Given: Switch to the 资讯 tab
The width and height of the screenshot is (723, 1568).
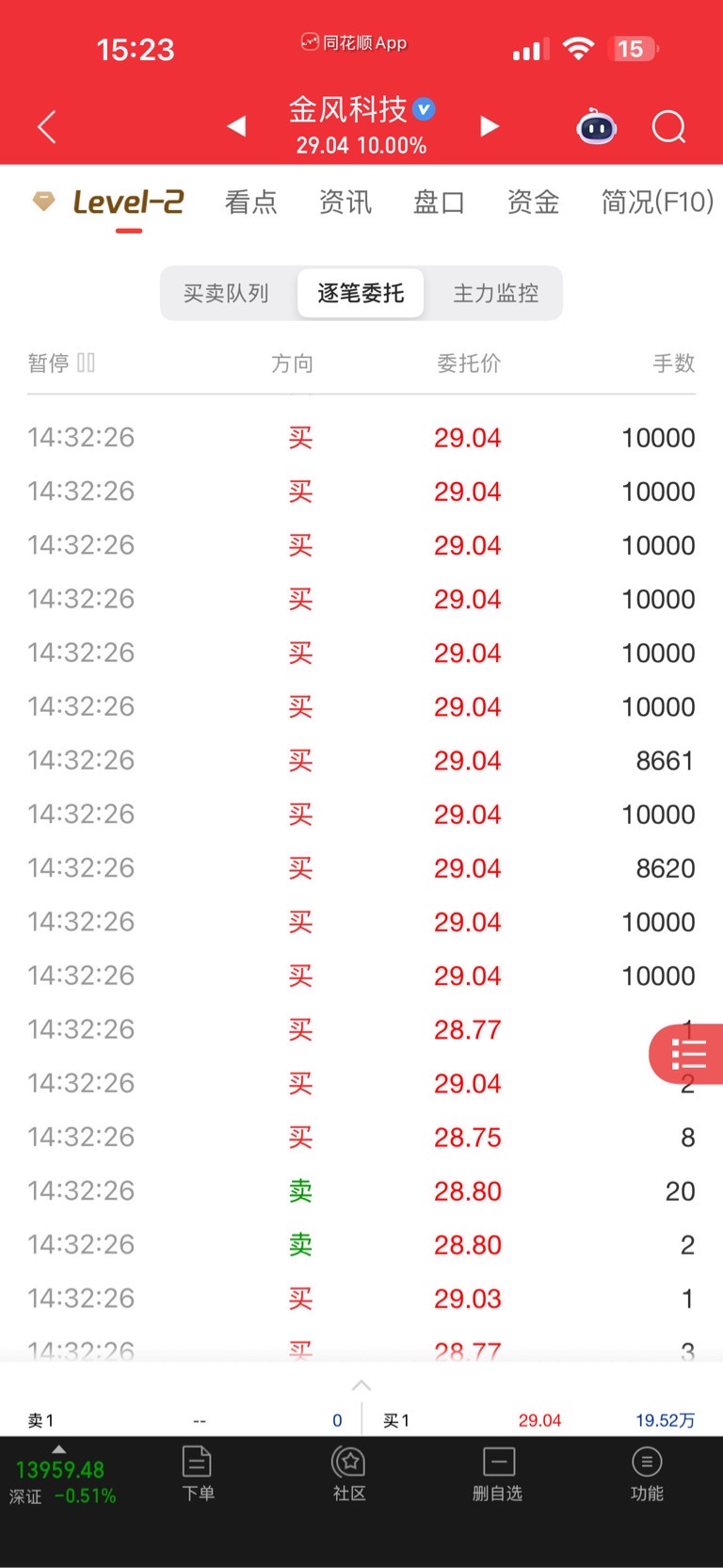Looking at the screenshot, I should 345,202.
